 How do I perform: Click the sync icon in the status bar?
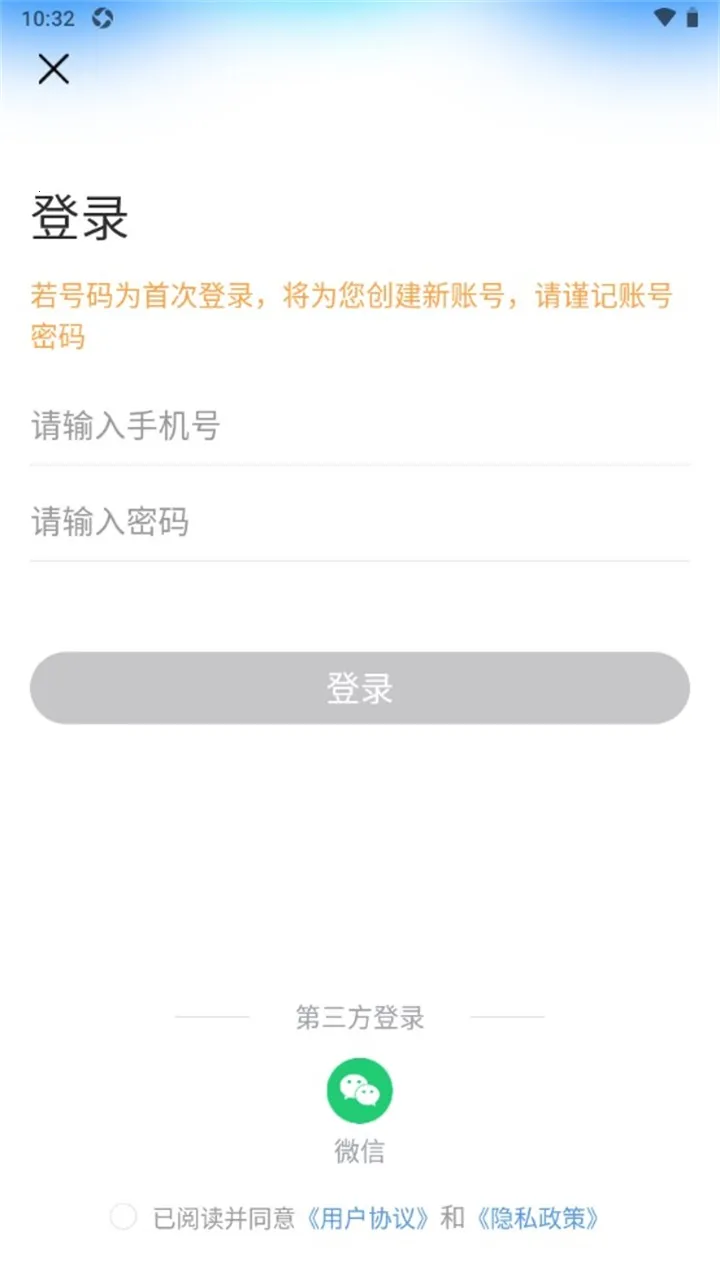click(x=100, y=17)
